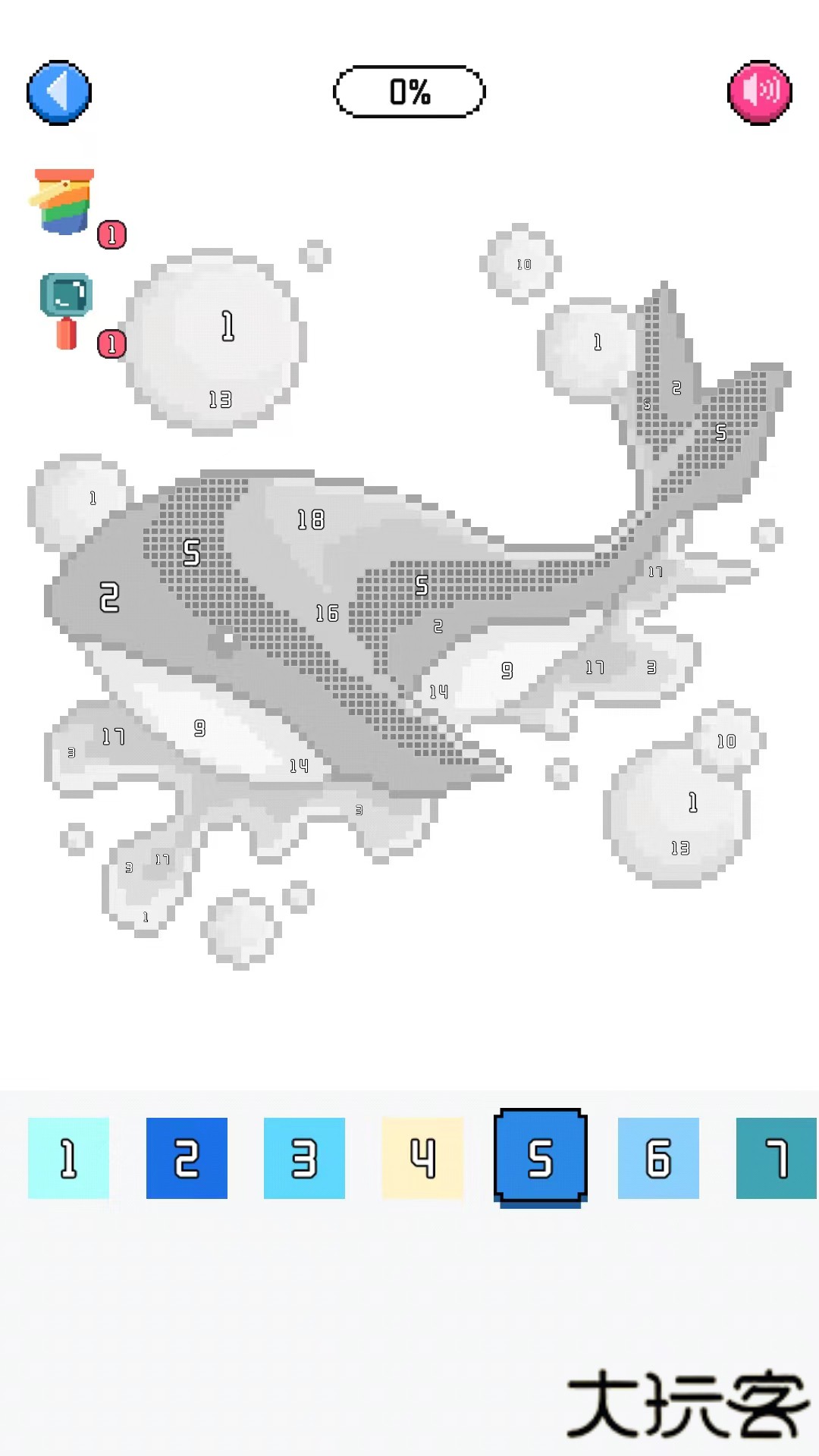Go back with the blue arrow button
Viewport: 819px width, 1456px height.
coord(59,93)
